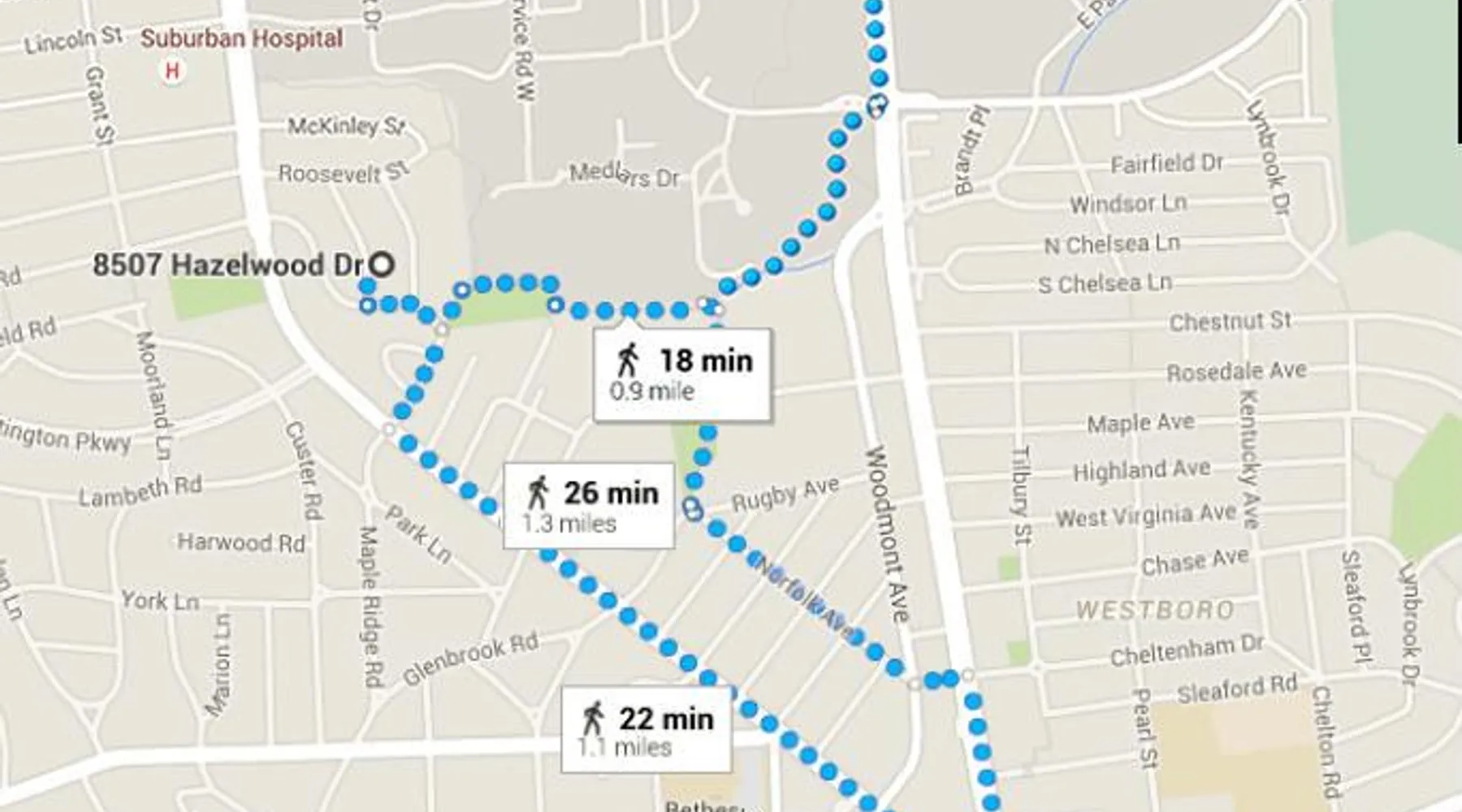Tap the 8507 Hazelwood Dr destination marker
Screen dimensions: 1462x812
382,265
